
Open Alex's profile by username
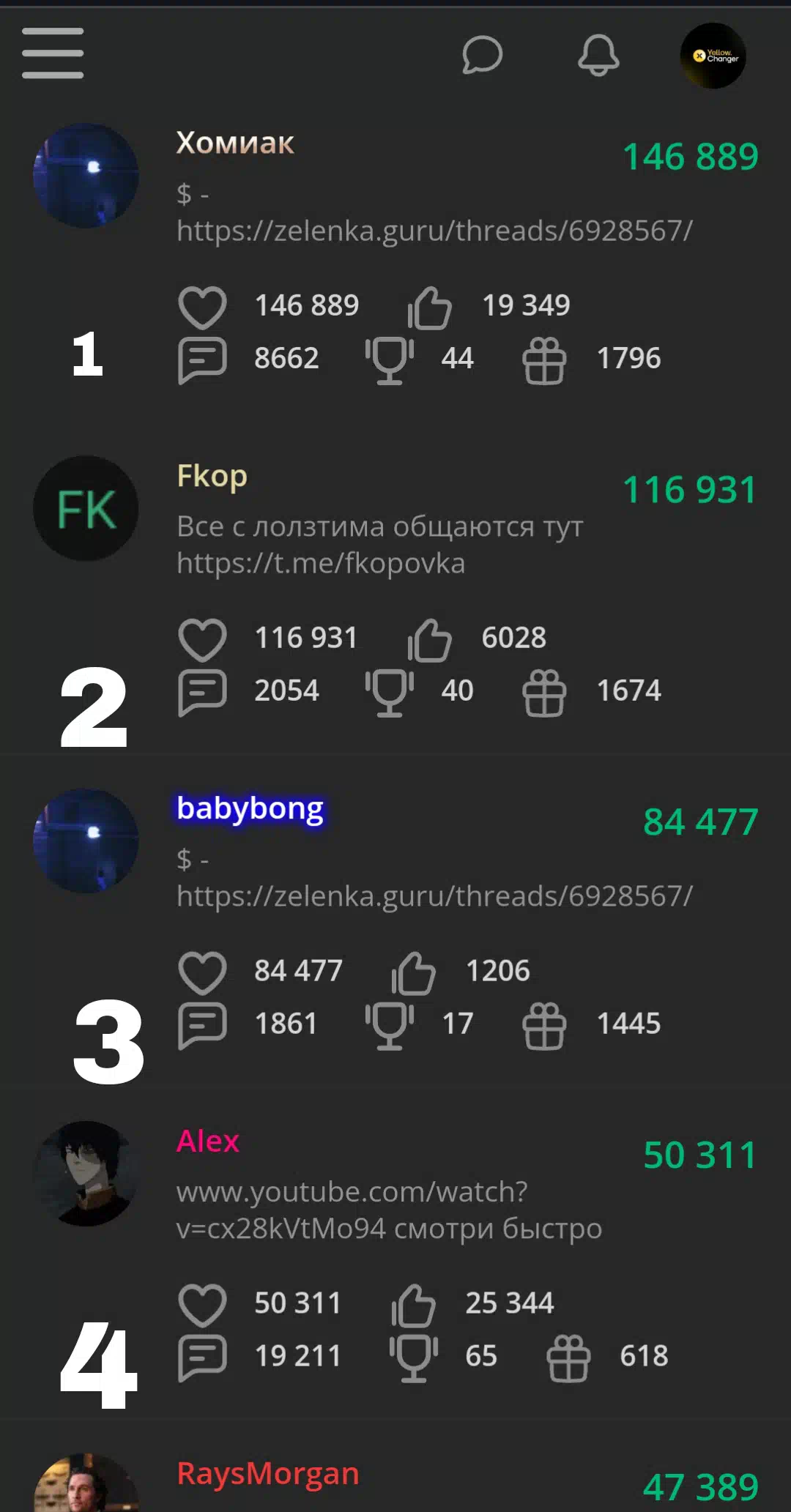(208, 1141)
